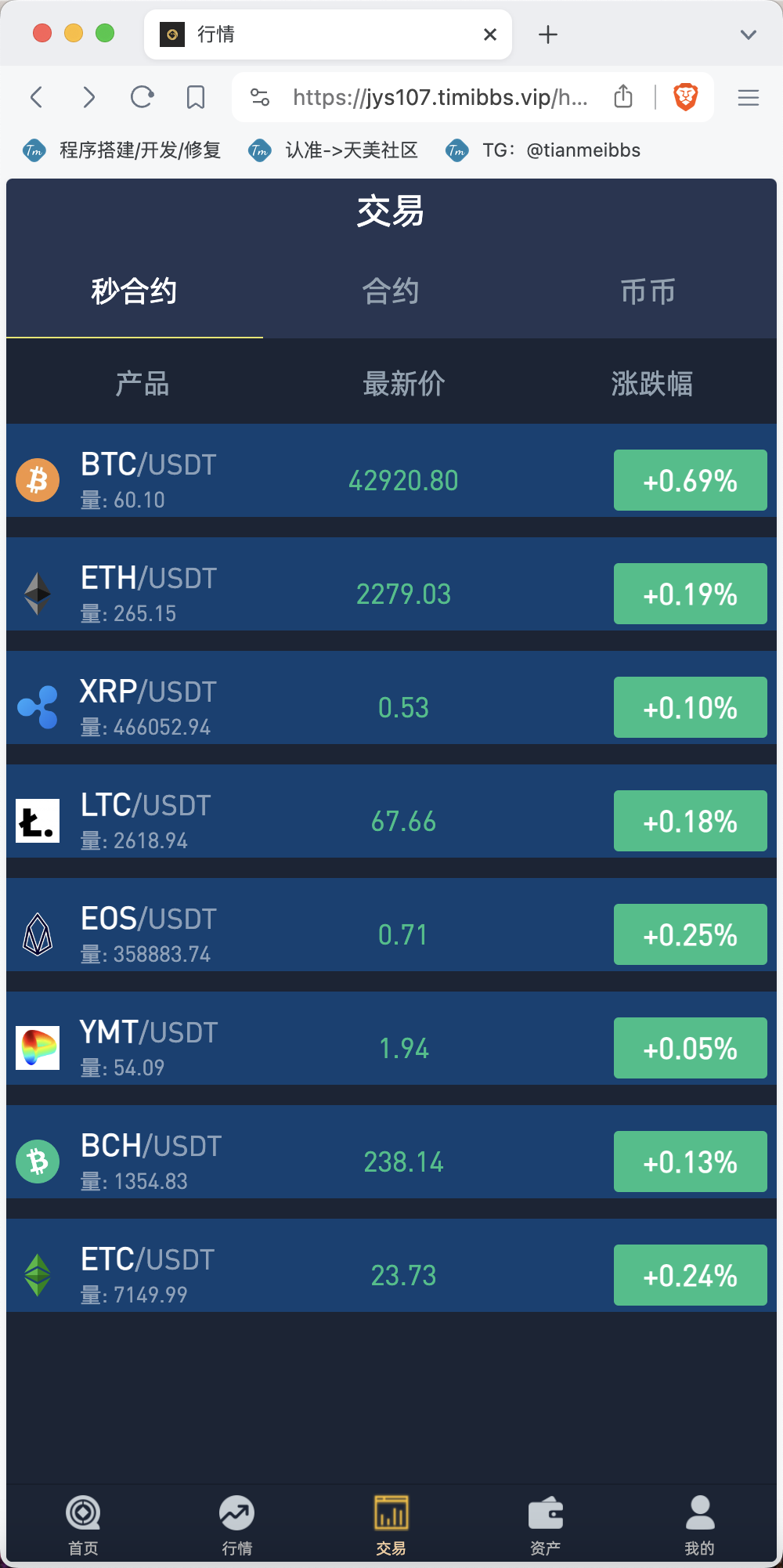This screenshot has width=783, height=1568.
Task: Open the ETH/USDT trading pair
Action: coord(391,594)
